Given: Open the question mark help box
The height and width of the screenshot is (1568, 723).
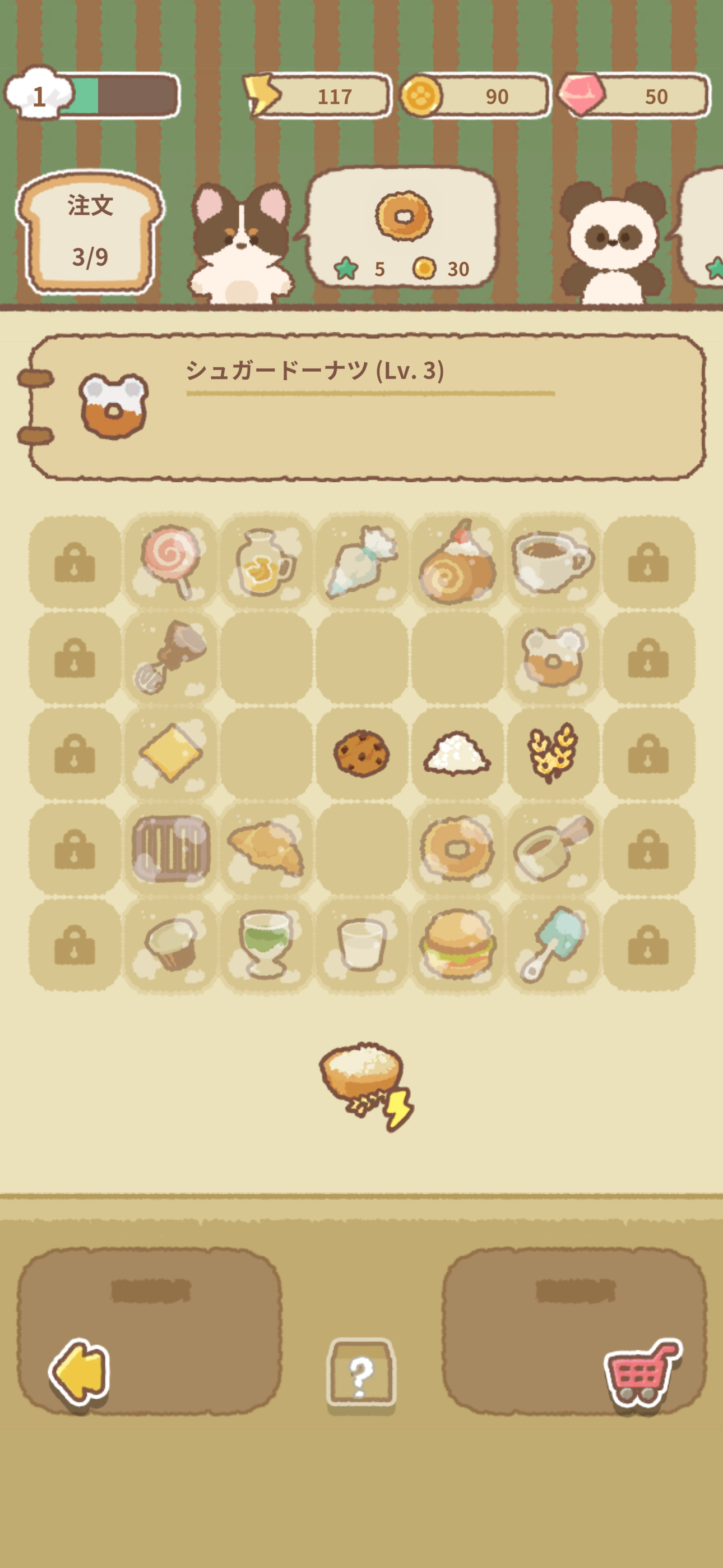Looking at the screenshot, I should tap(361, 1375).
